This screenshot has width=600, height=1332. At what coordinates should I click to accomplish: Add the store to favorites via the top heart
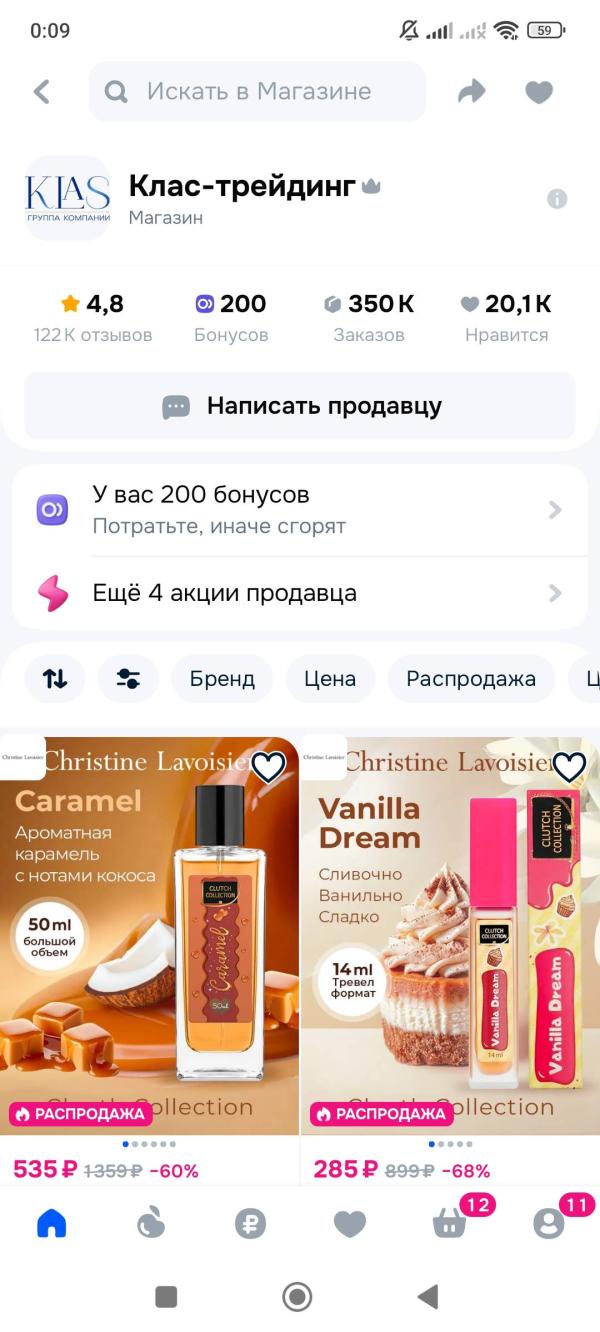coord(539,92)
